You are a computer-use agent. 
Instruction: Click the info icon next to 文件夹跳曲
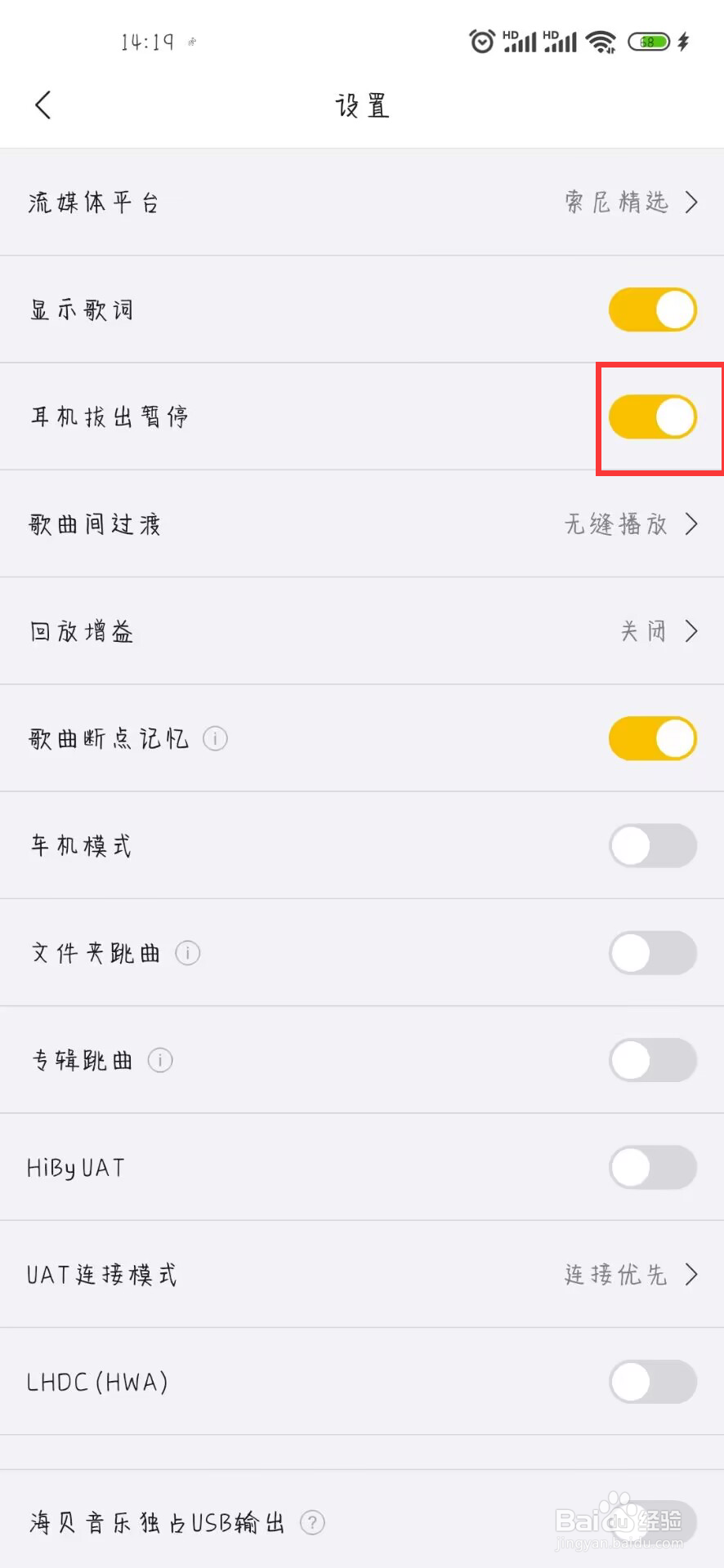[x=188, y=952]
